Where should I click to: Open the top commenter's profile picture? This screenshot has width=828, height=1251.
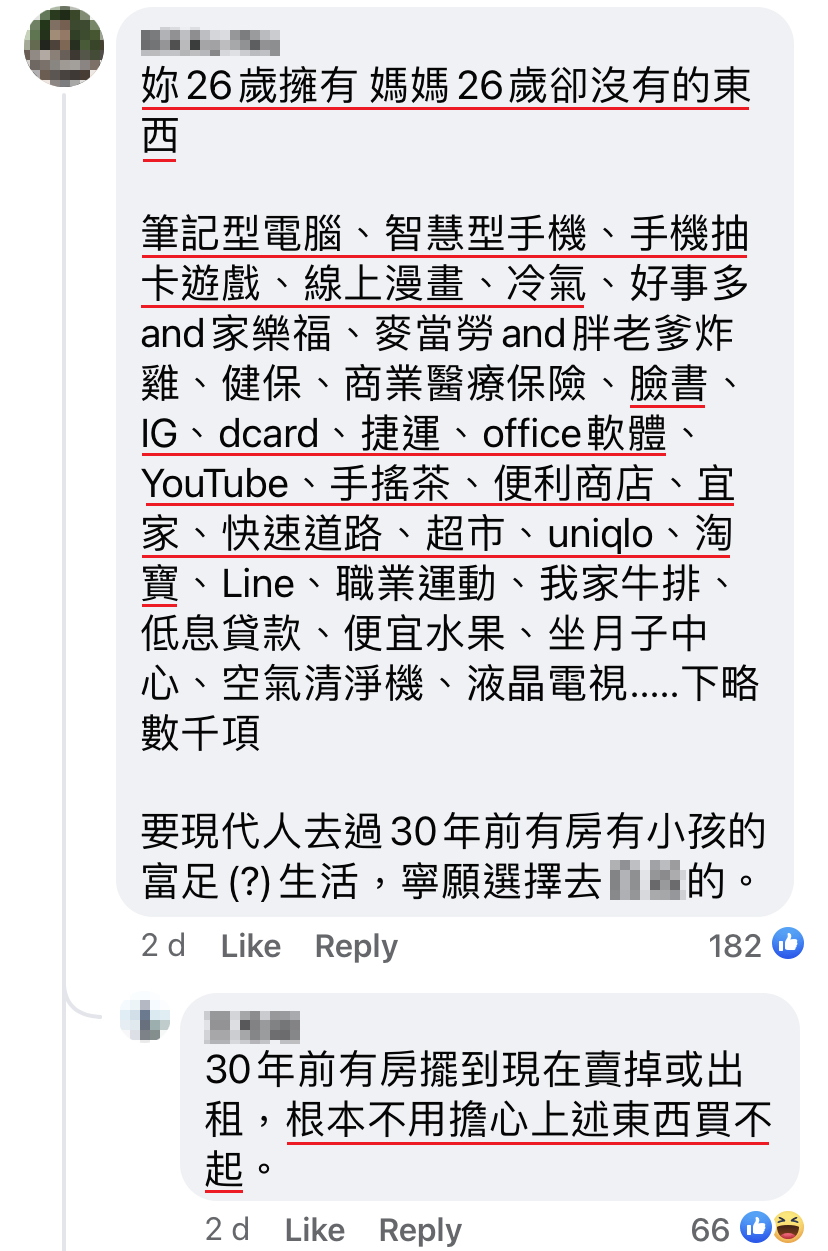64,47
